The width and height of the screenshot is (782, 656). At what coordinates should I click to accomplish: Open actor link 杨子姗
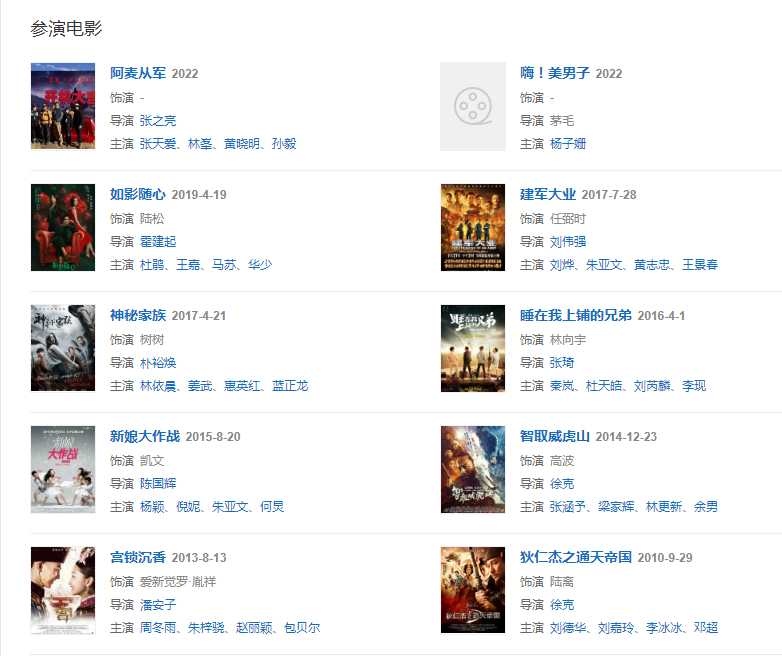point(567,143)
